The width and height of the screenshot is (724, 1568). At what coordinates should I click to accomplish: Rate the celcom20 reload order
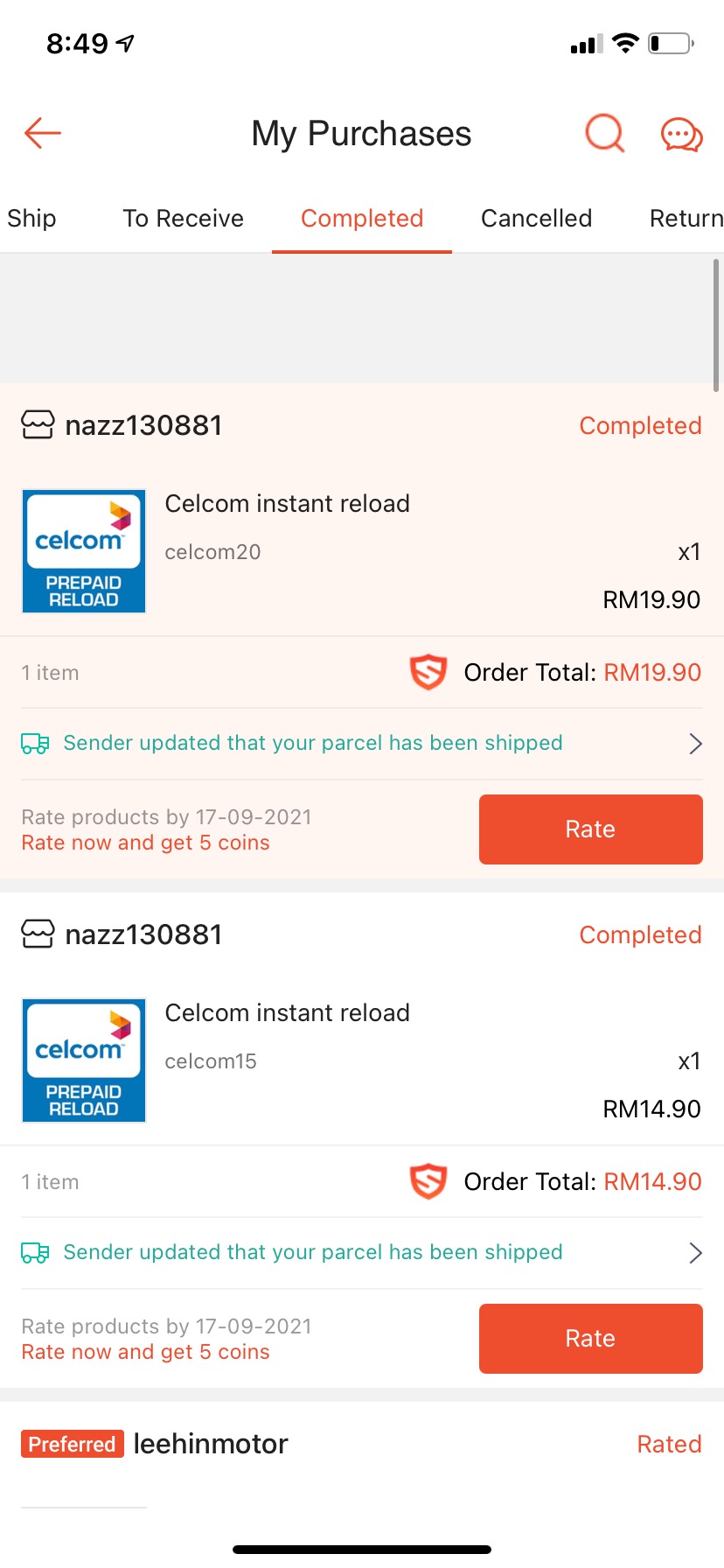pos(590,829)
